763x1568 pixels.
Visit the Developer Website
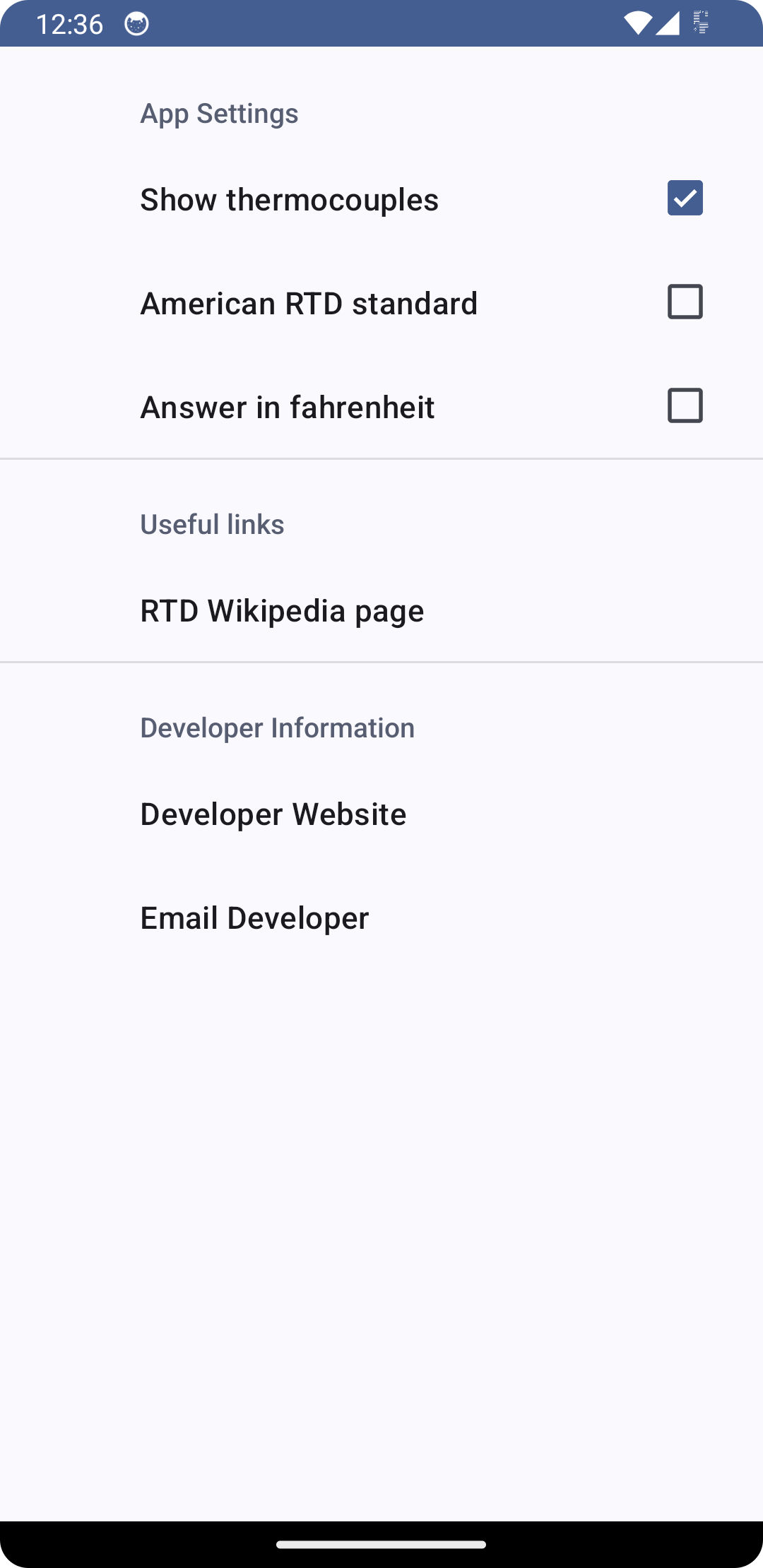coord(273,814)
